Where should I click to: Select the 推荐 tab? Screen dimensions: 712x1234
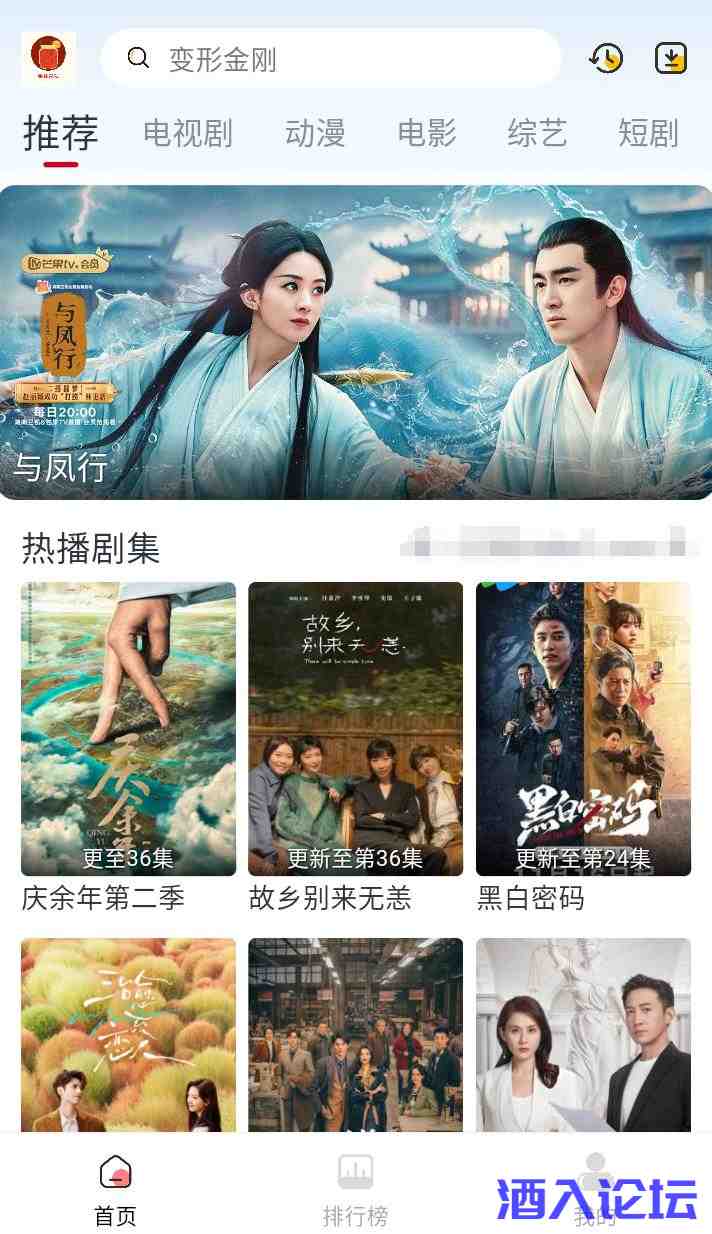point(61,133)
